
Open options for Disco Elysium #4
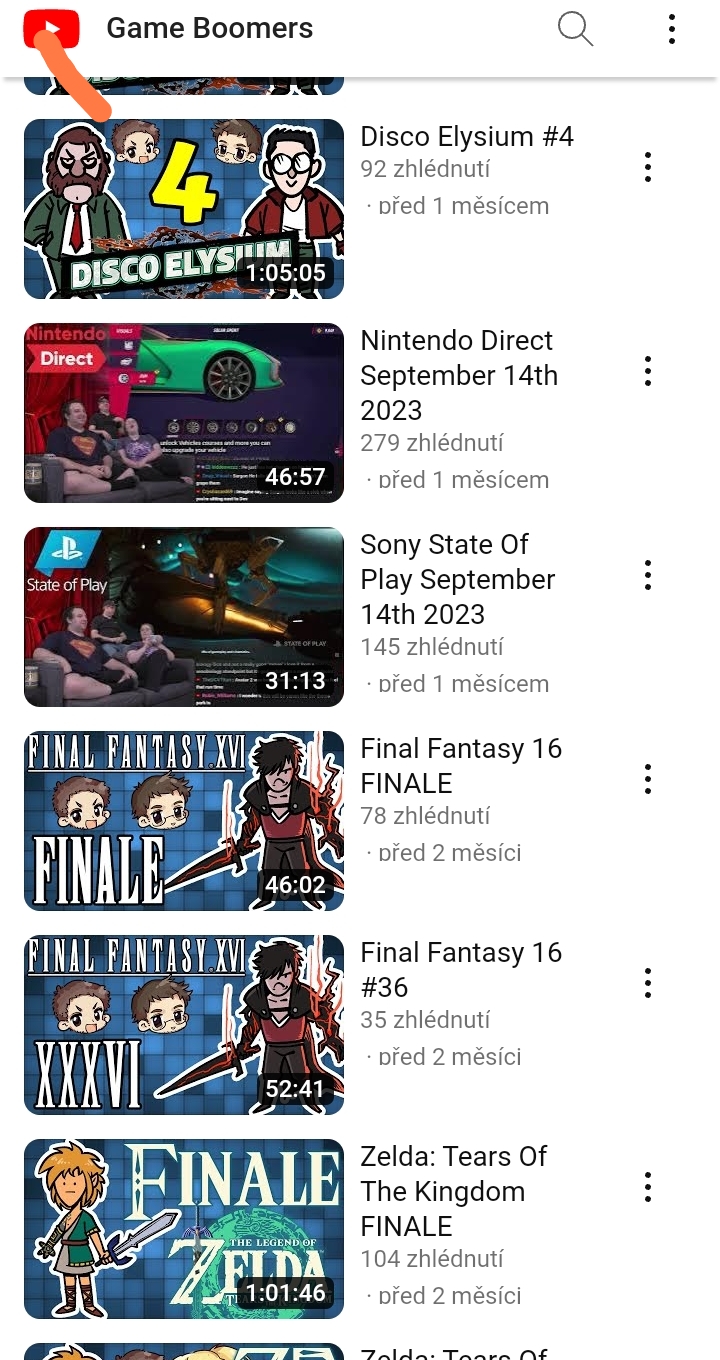(x=648, y=167)
